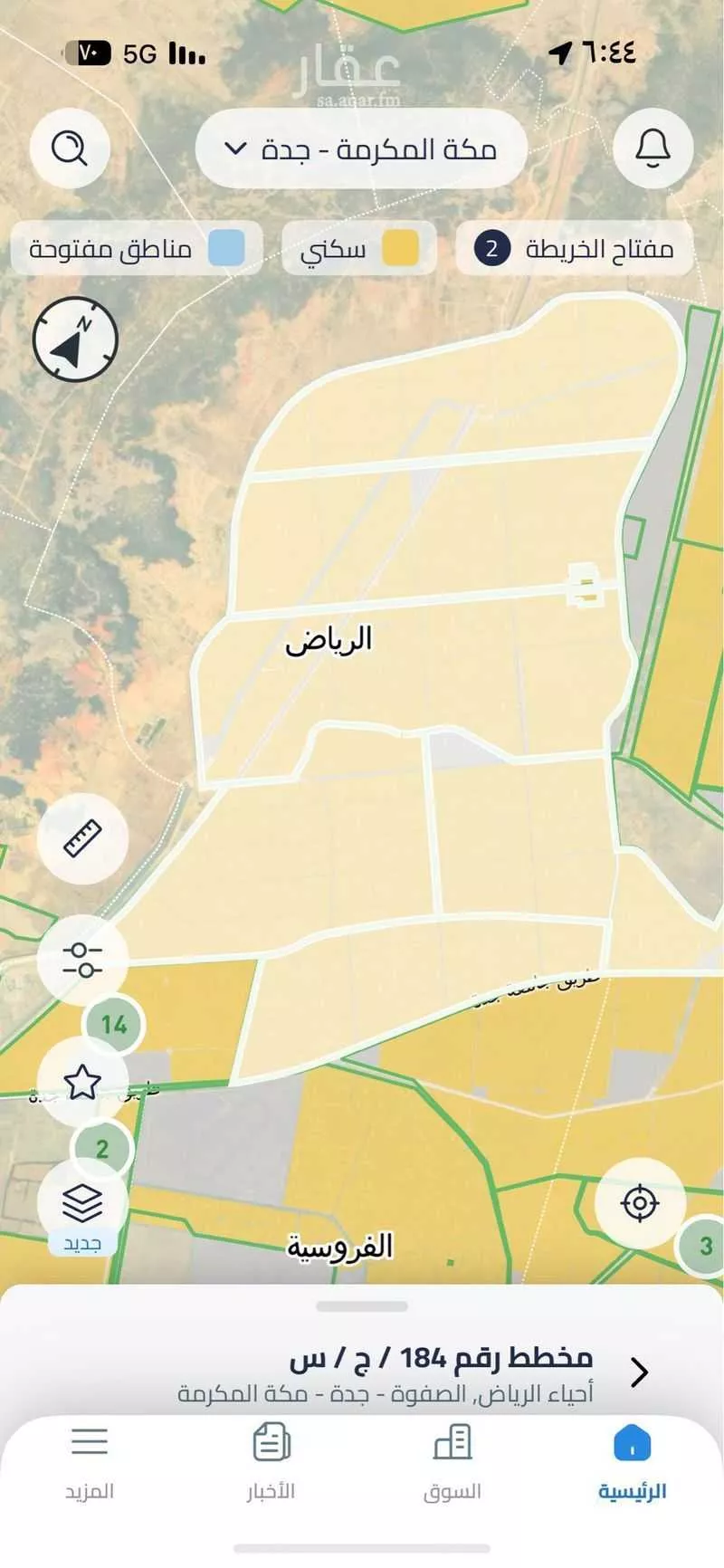The image size is (724, 1568).
Task: Open the map search tool
Action: point(71,148)
